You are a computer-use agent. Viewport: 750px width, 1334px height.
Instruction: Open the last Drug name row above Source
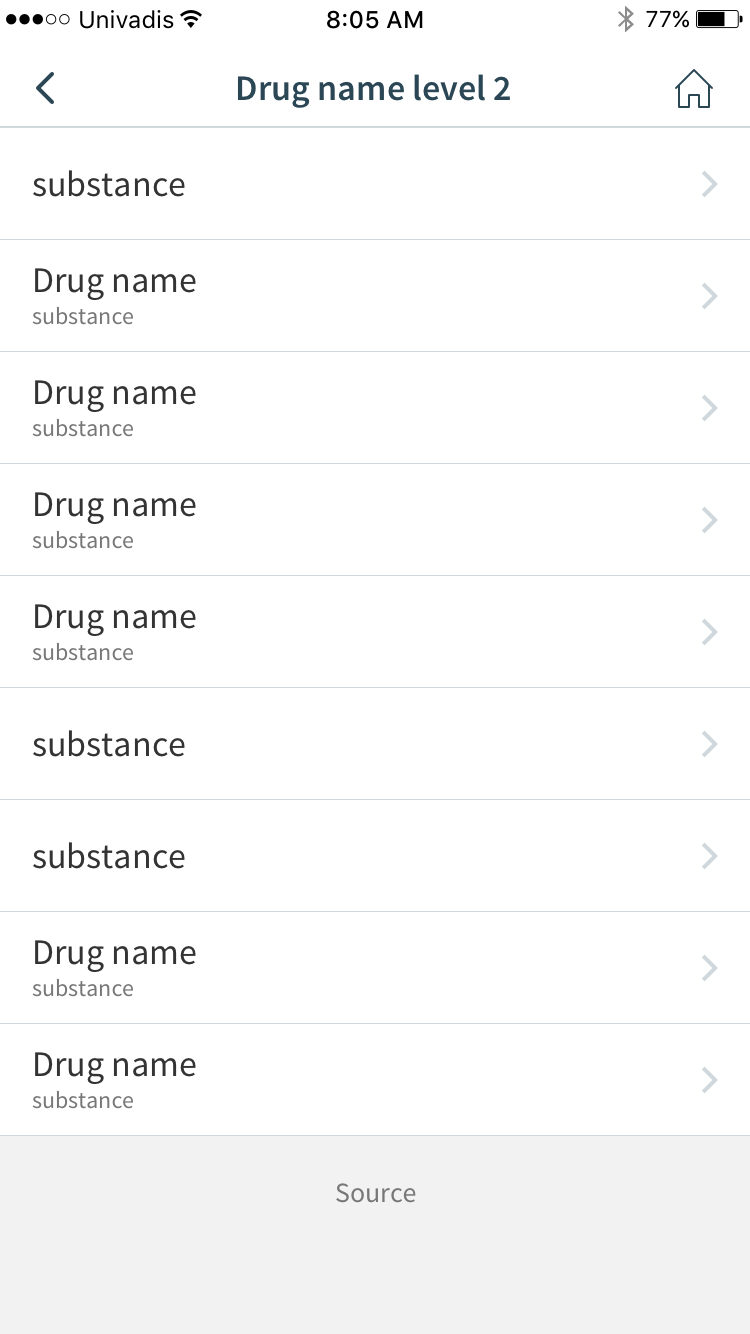375,1080
